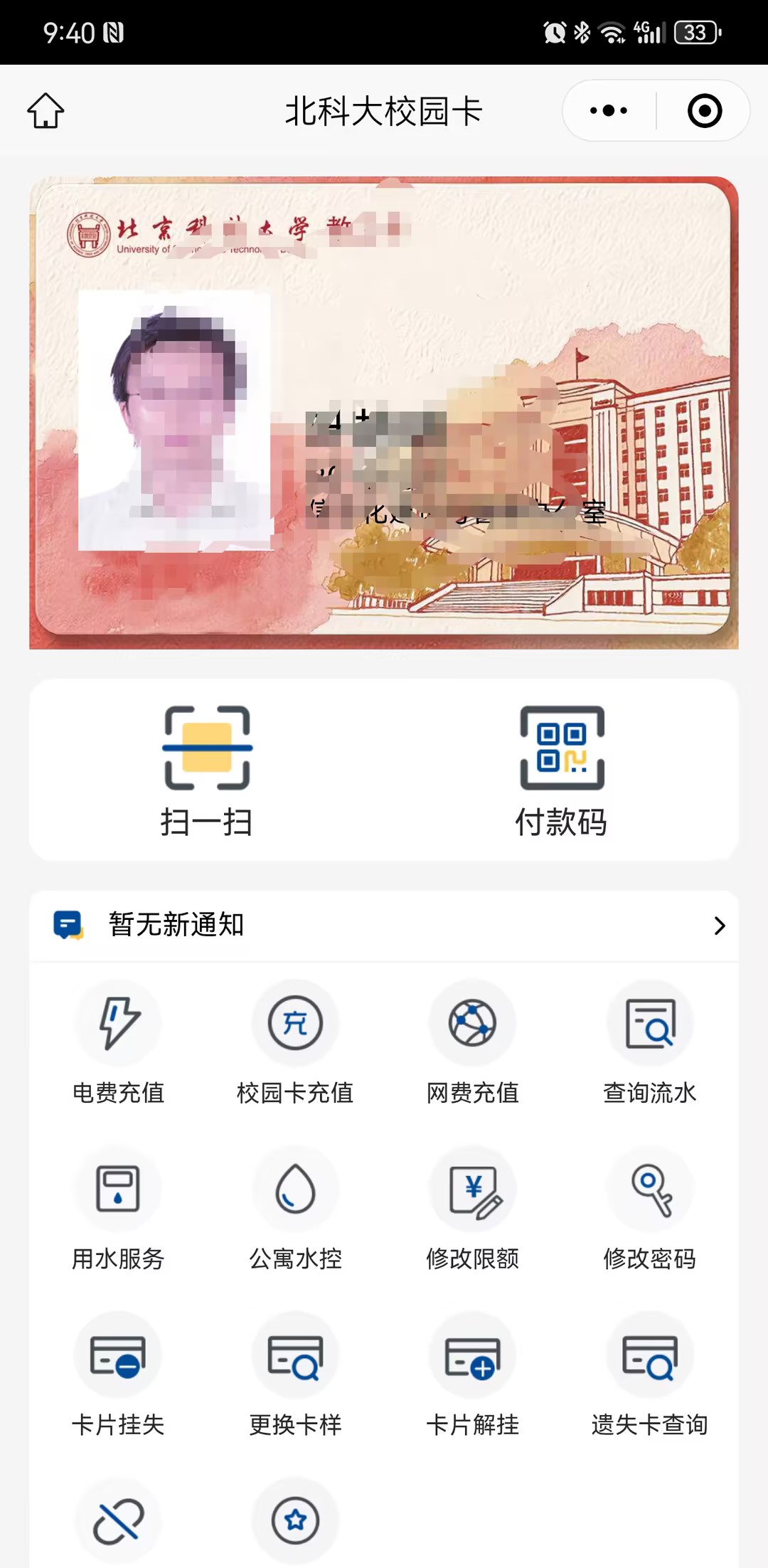Open the three-dot more menu
The width and height of the screenshot is (768, 1568).
609,111
